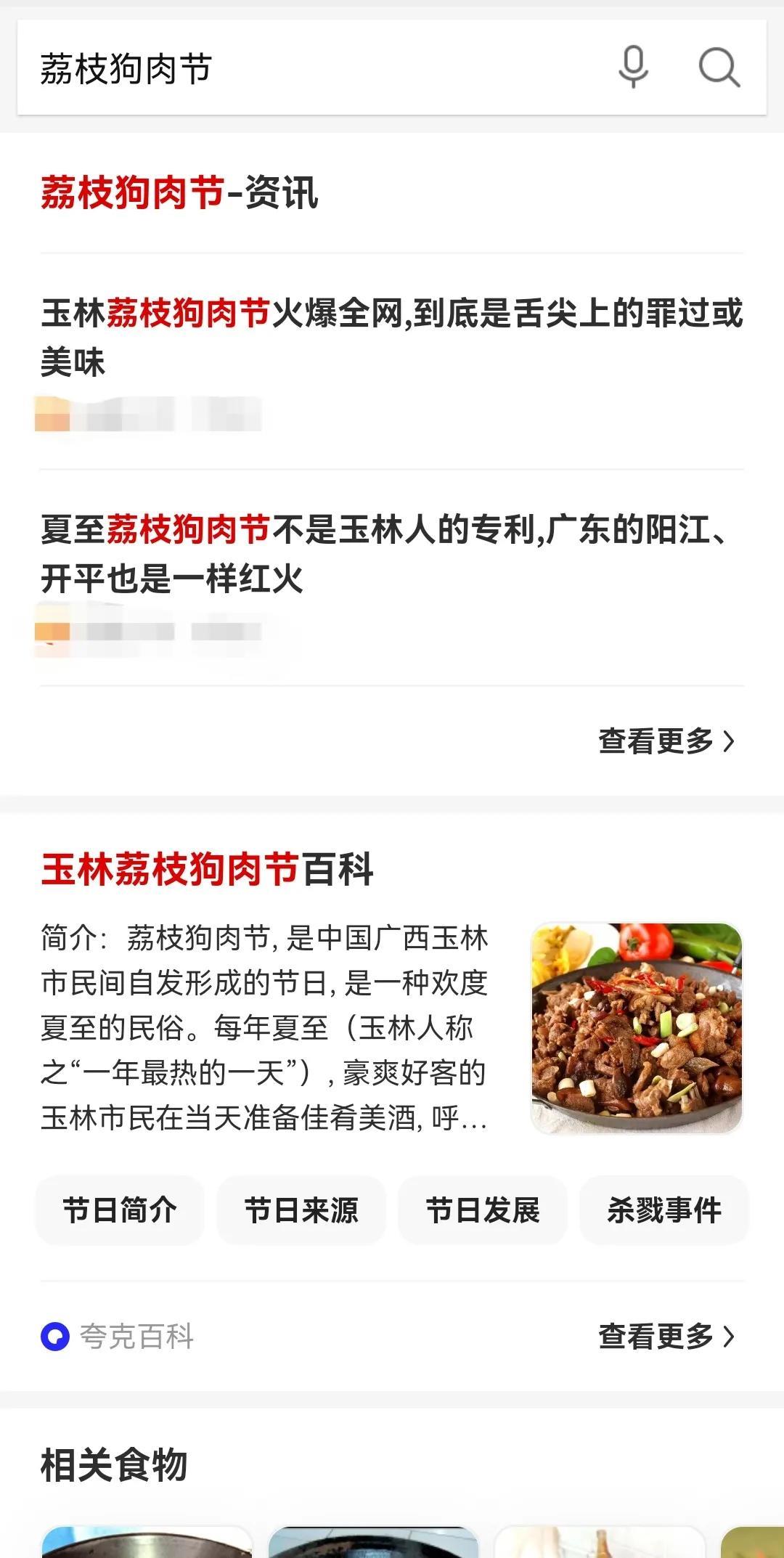Open the dish photo in the 百科 card
The image size is (784, 1558).
coord(637,1028)
